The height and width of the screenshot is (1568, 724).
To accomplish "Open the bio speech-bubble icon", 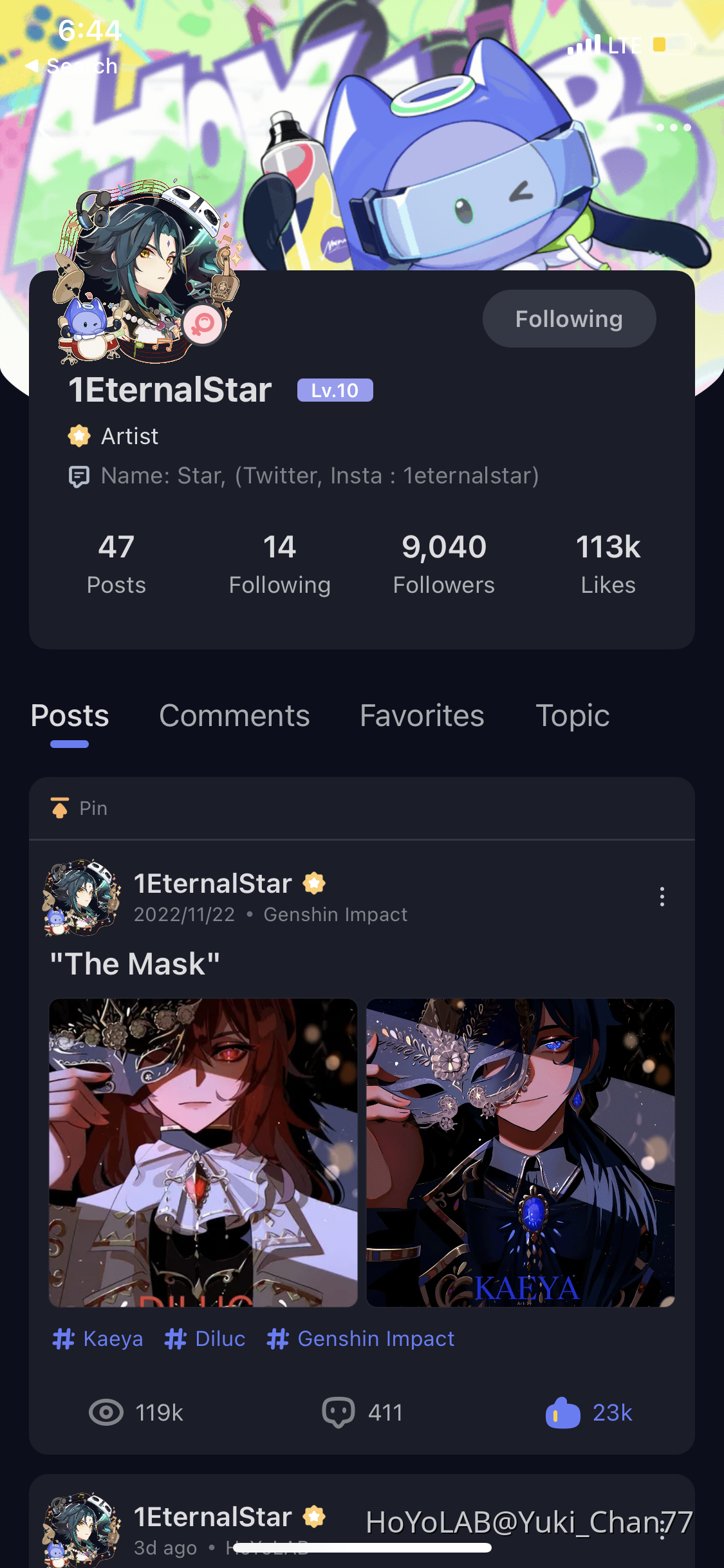I will [78, 476].
